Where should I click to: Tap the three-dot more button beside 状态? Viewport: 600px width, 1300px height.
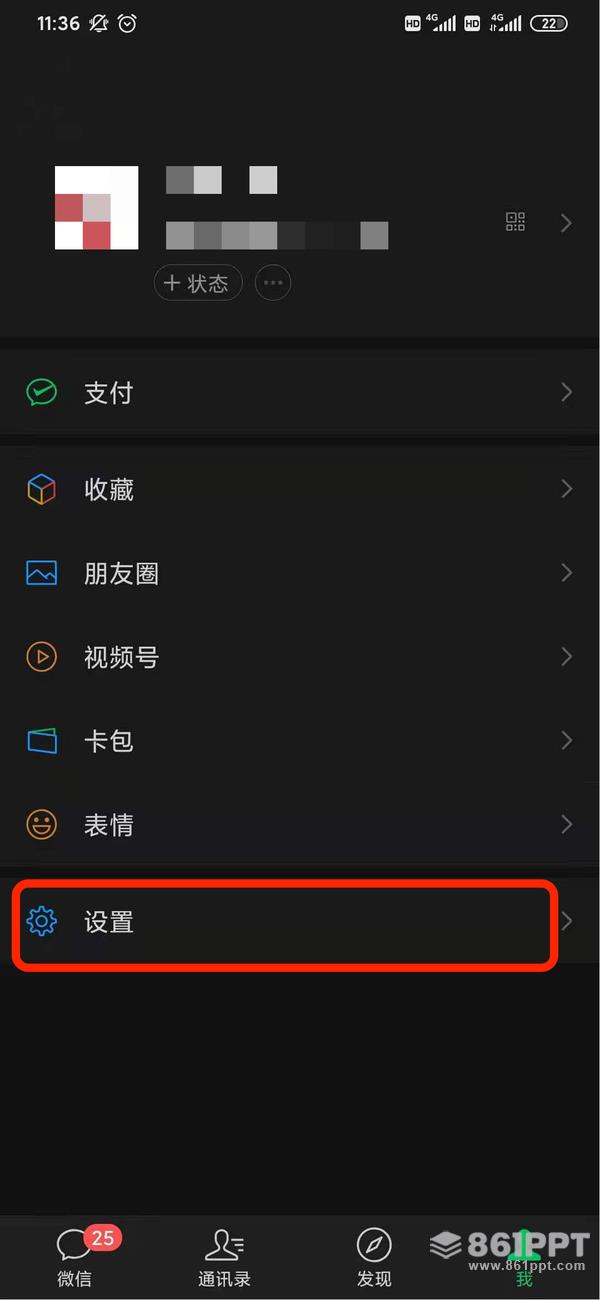point(273,283)
